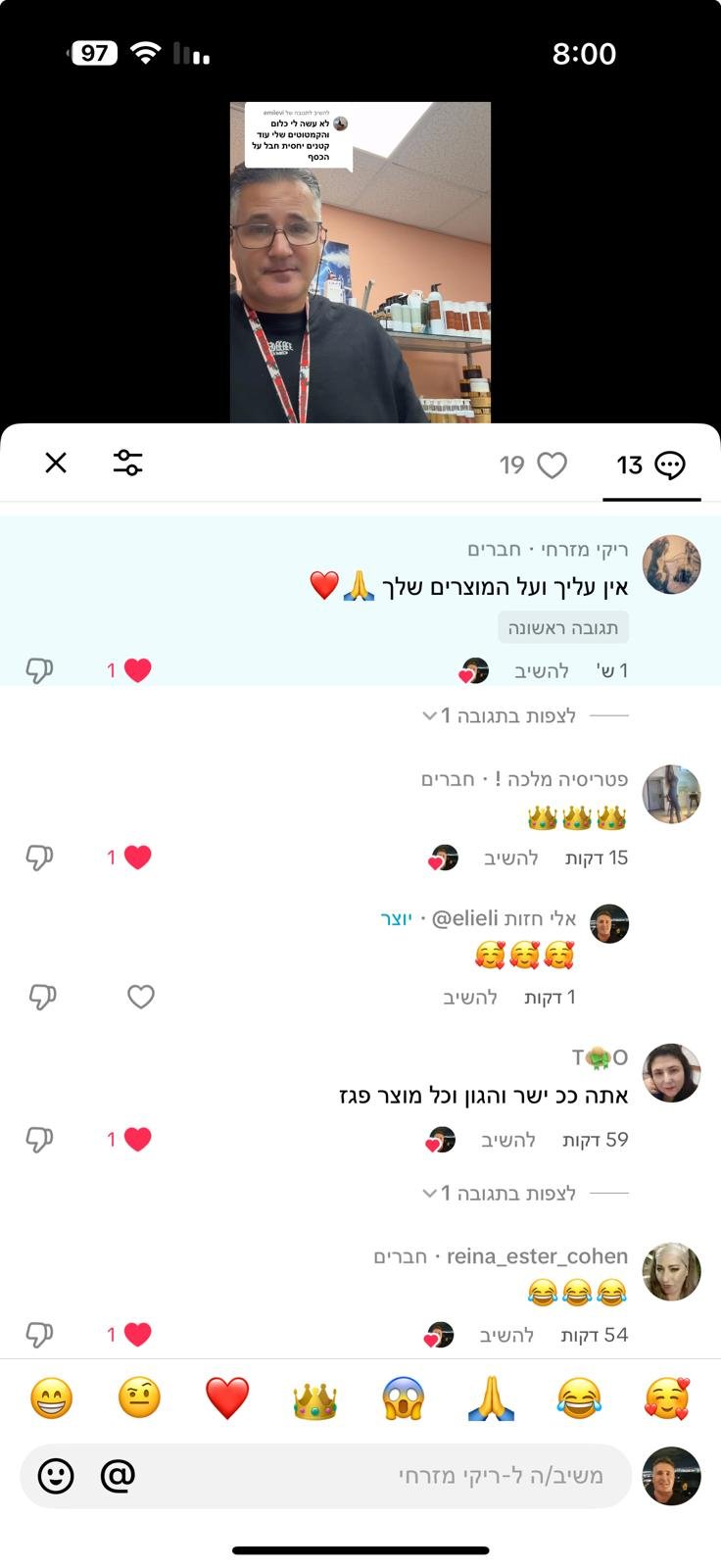Dislike reina_ester_cohen's laughing comment

pyautogui.click(x=39, y=1335)
